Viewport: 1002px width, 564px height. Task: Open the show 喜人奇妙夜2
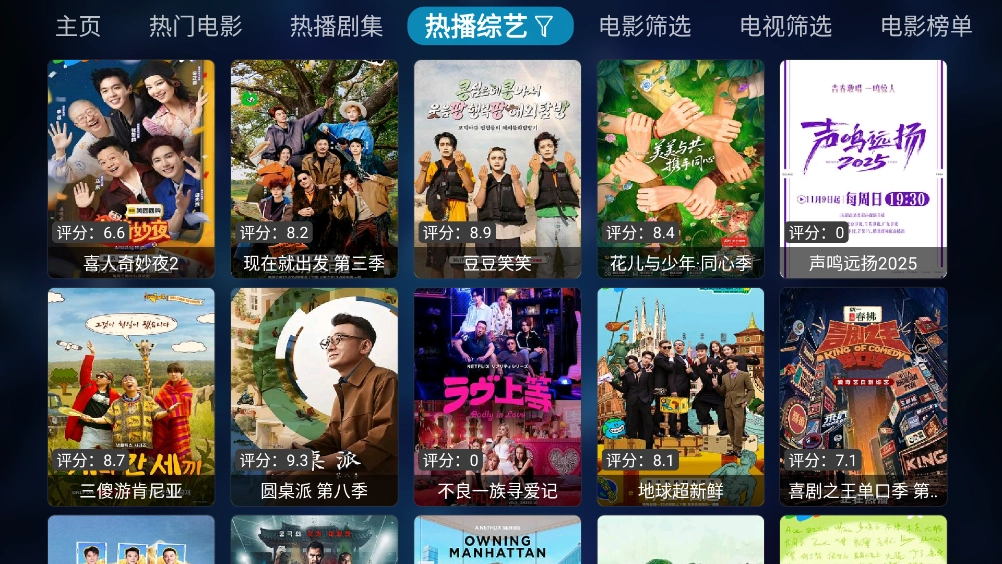point(131,168)
